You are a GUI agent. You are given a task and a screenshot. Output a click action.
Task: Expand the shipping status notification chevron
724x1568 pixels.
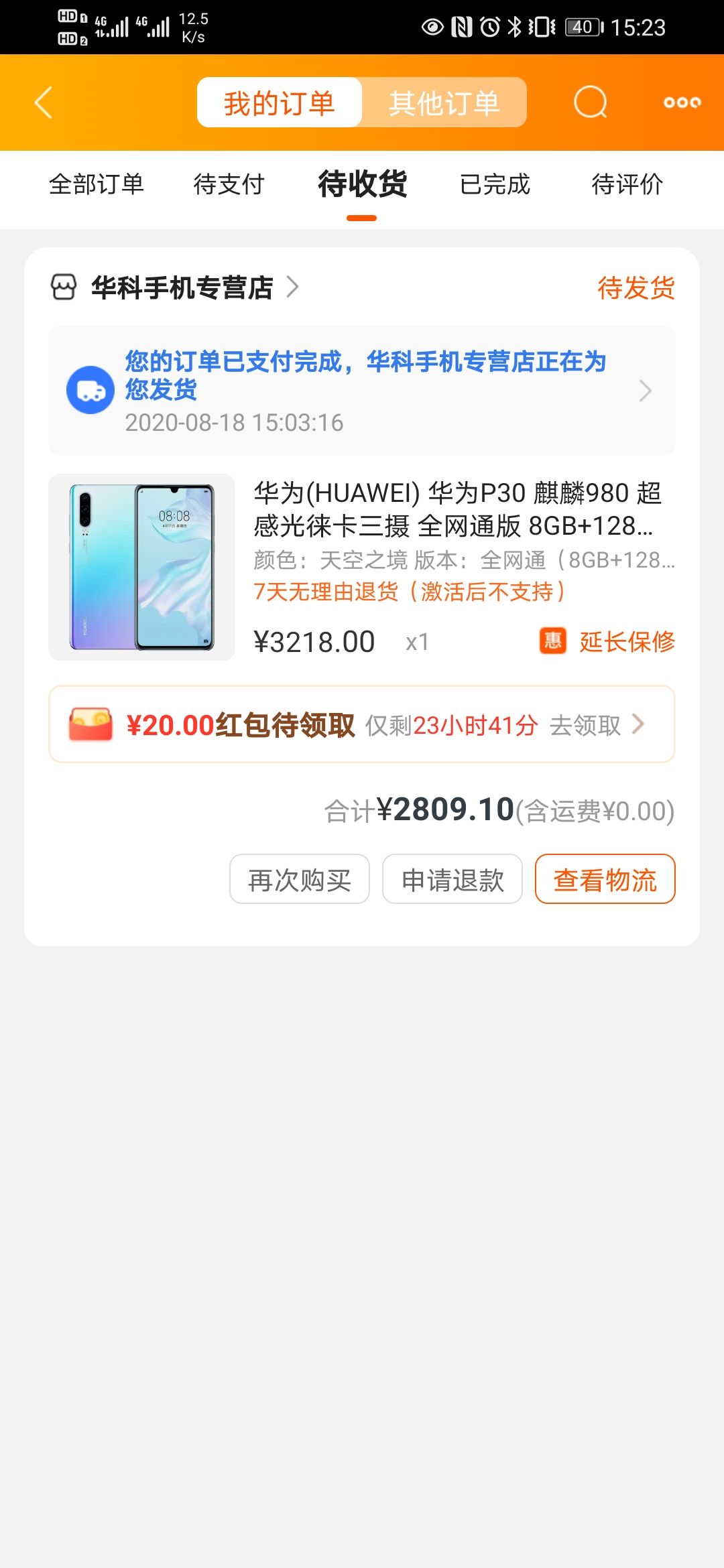(x=645, y=391)
